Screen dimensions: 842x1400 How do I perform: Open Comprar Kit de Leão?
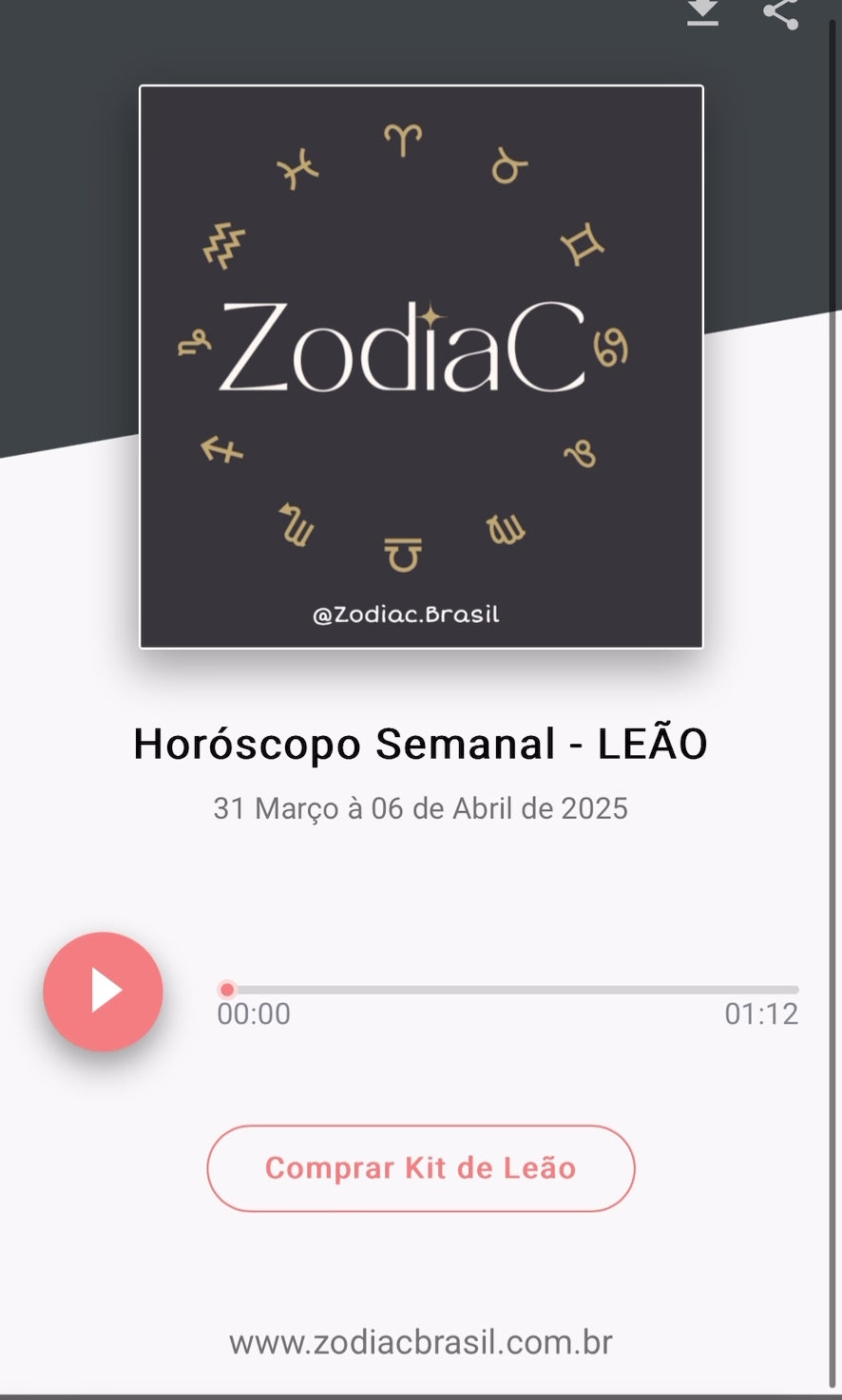(421, 1168)
